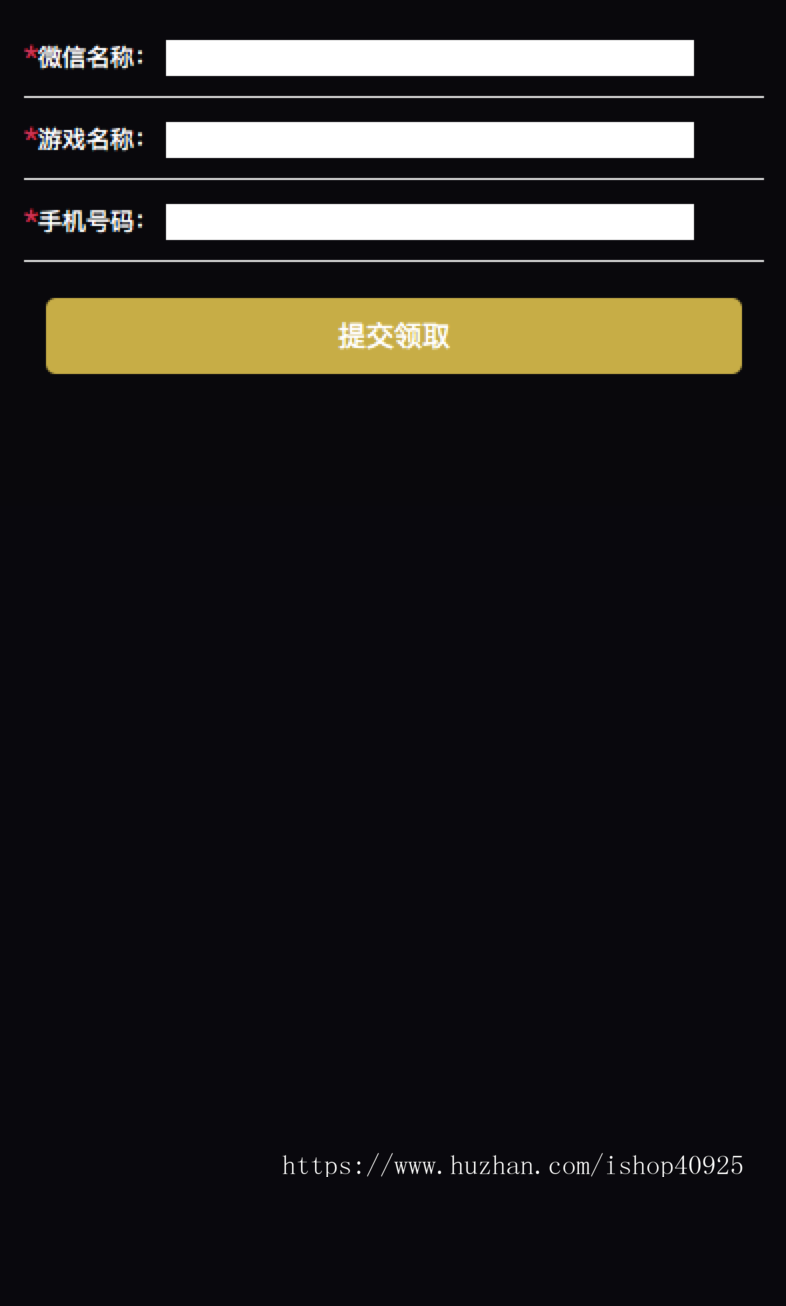The width and height of the screenshot is (786, 1306).
Task: Select the 手机号码 input field
Action: pyautogui.click(x=429, y=222)
